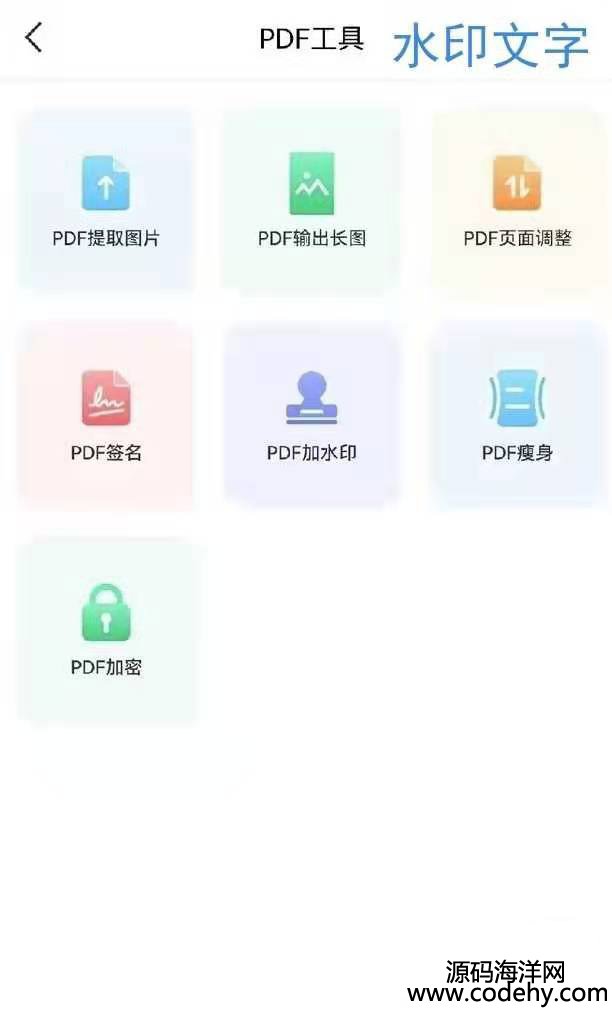Viewport: 612px width, 1013px height.
Task: Select the PDF页面调整 tool
Action: pyautogui.click(x=517, y=200)
